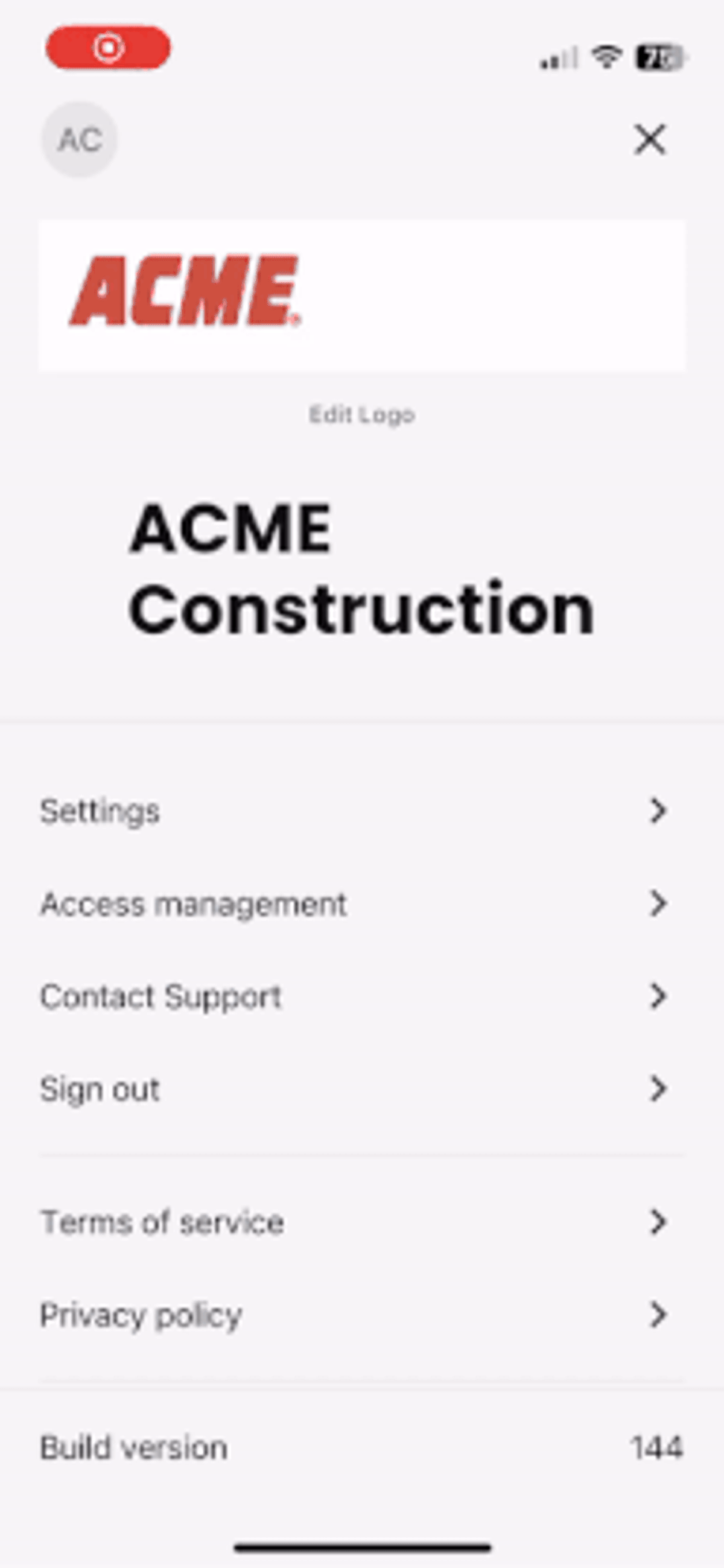Screen dimensions: 724x1568
Task: Tap the Edit Logo button
Action: click(x=361, y=414)
